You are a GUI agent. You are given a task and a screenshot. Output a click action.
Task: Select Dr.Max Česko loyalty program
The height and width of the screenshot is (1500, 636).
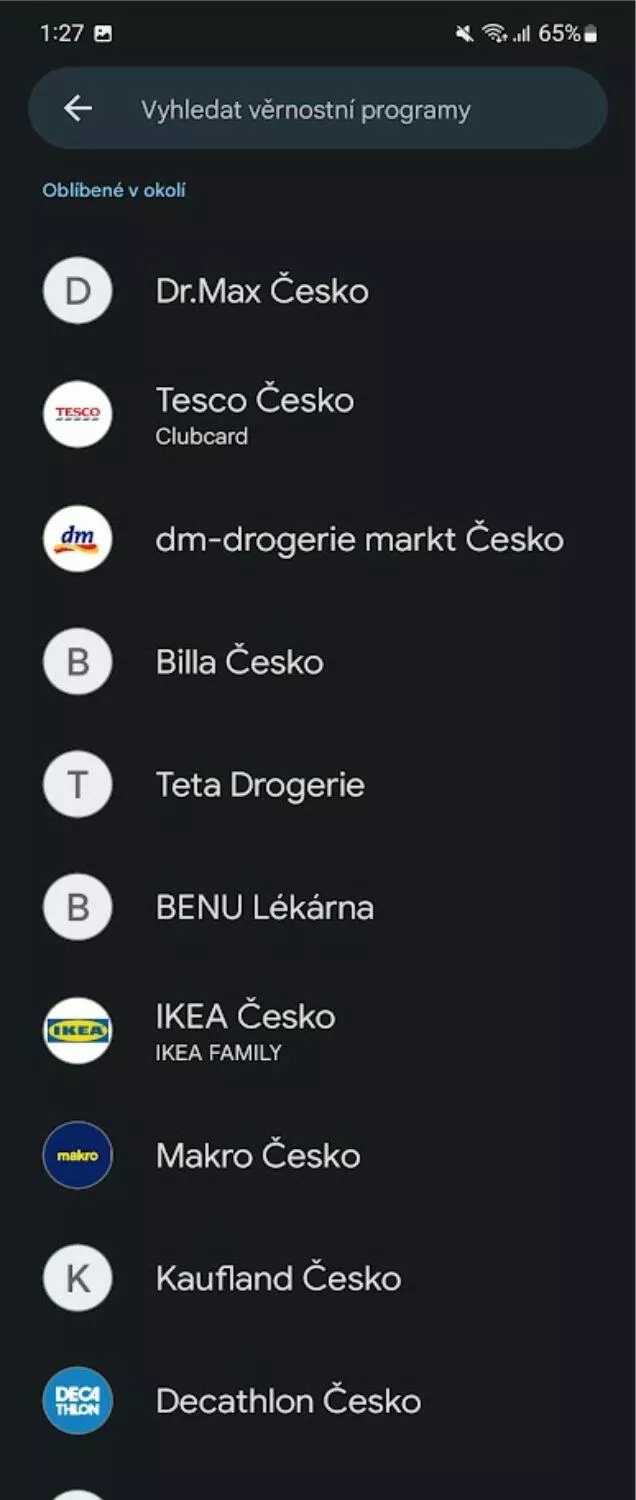pos(262,291)
